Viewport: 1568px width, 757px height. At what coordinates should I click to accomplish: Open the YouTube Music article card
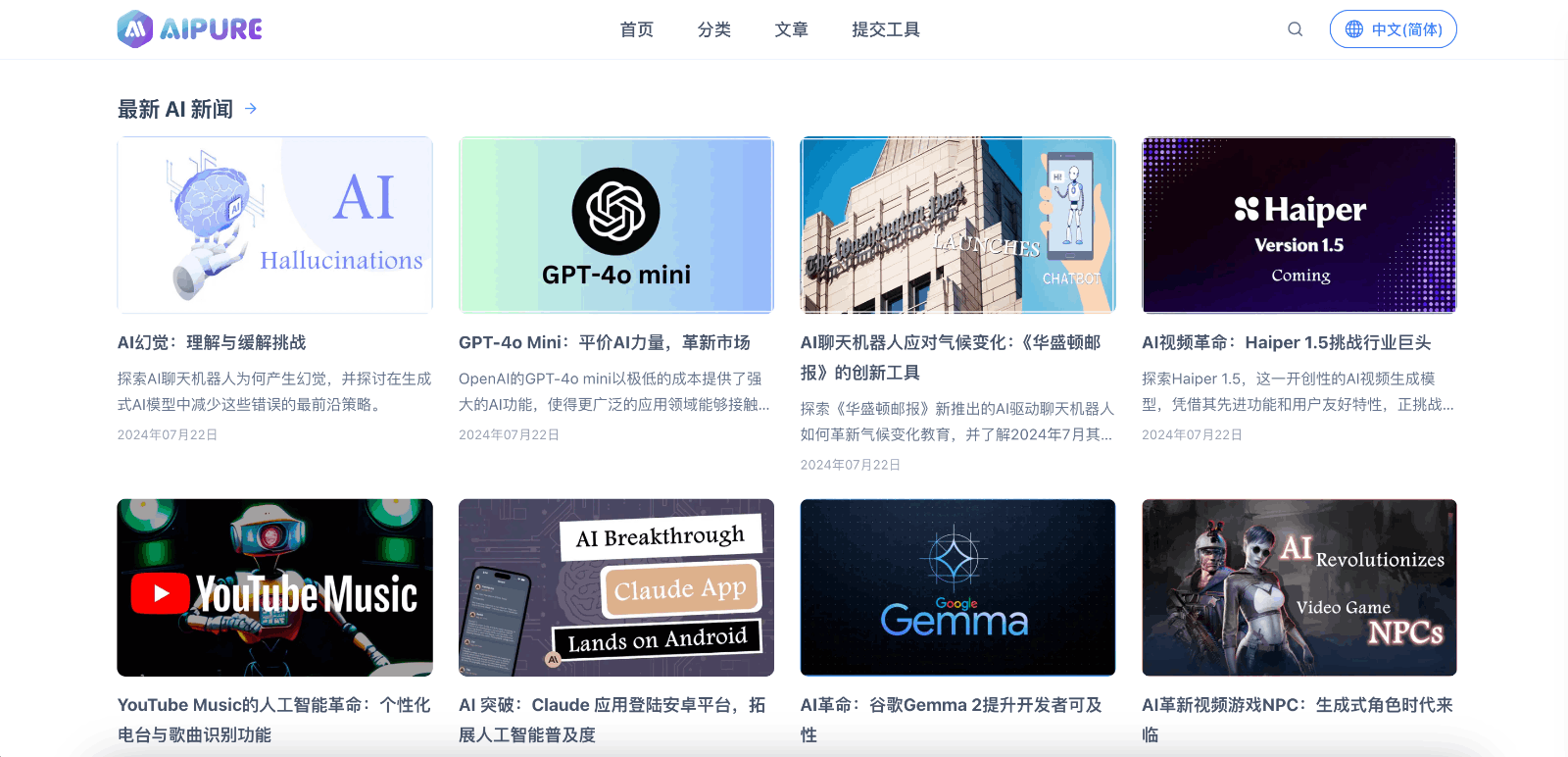tap(274, 587)
